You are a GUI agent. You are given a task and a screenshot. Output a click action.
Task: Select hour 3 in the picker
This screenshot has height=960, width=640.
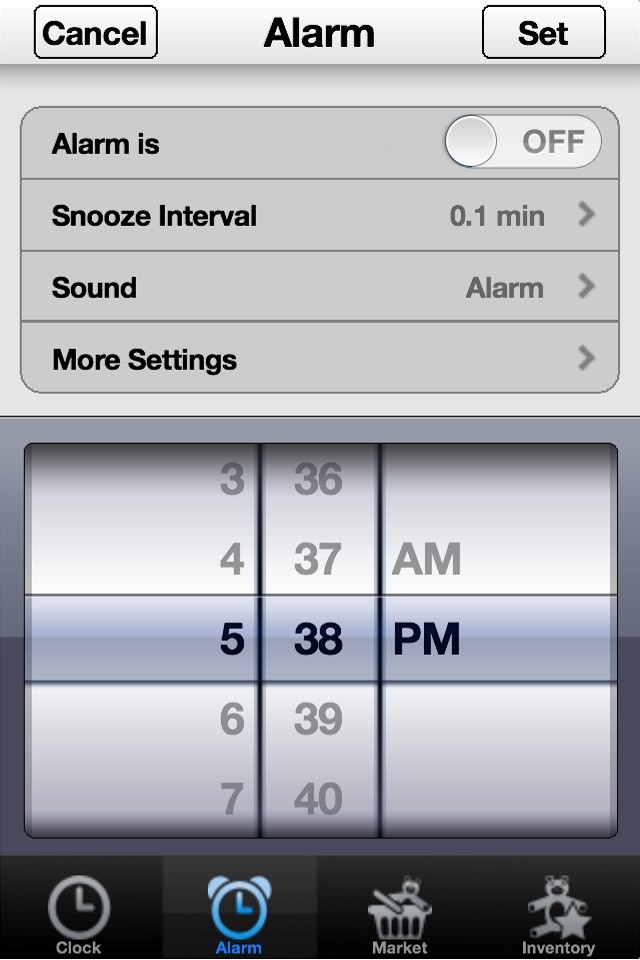(231, 480)
